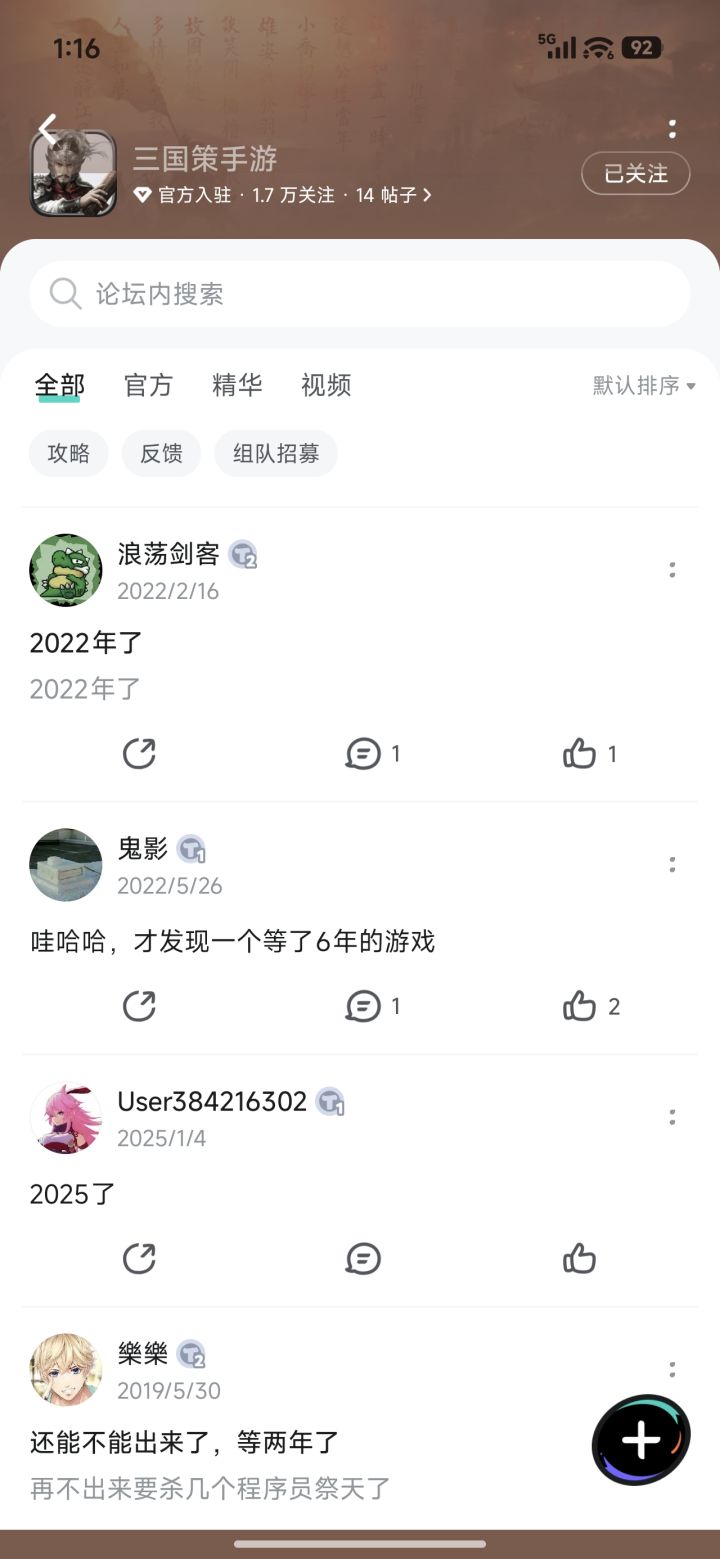Switch to the 精华 tab
This screenshot has width=720, height=1559.
click(x=237, y=385)
